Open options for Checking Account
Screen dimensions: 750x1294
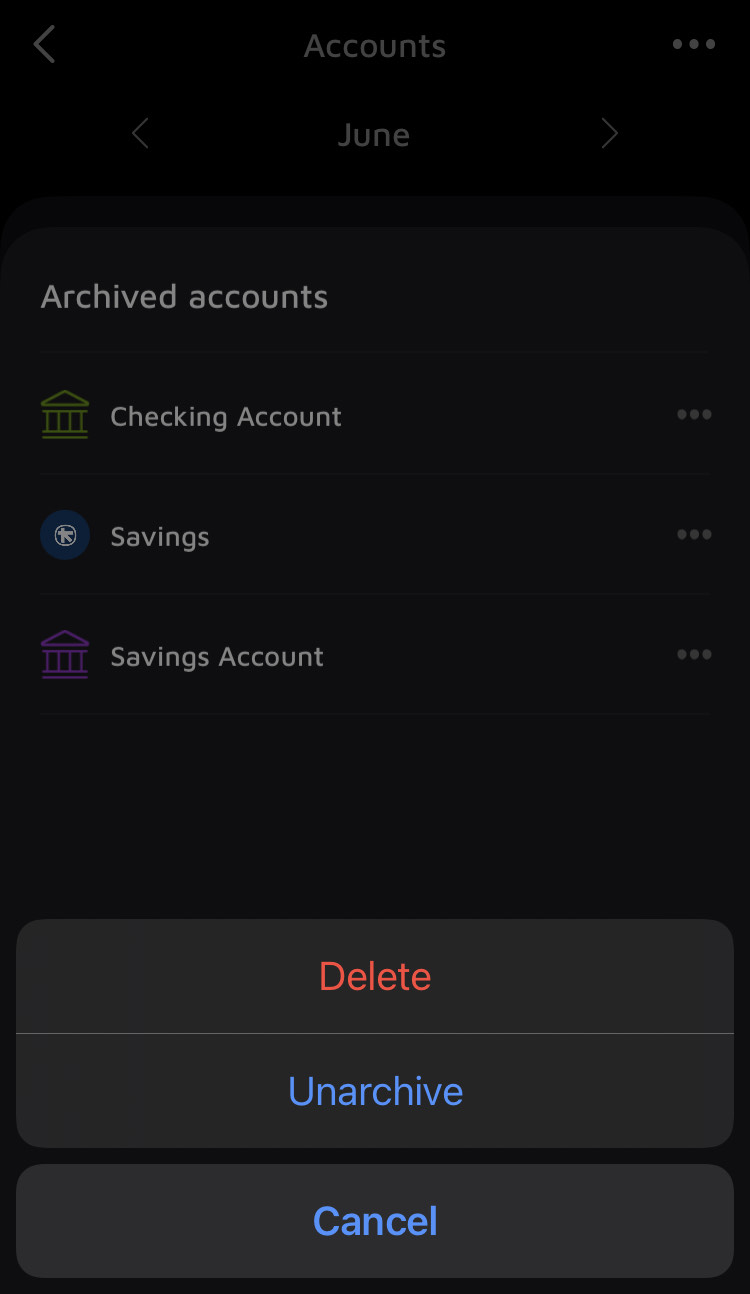coord(693,415)
